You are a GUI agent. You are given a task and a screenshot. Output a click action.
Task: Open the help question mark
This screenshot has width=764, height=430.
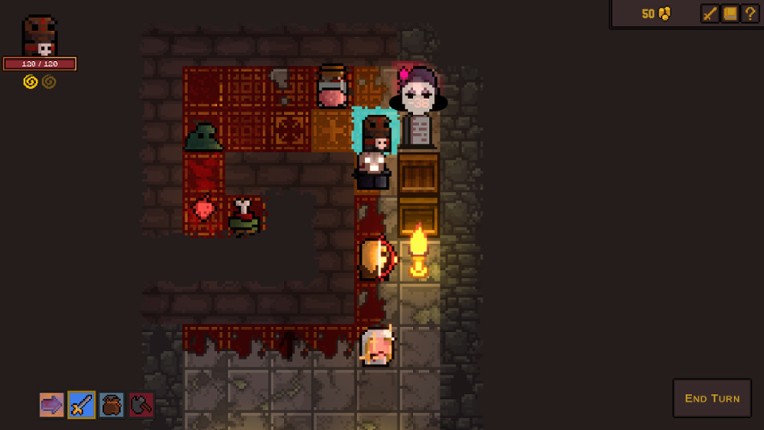point(750,14)
